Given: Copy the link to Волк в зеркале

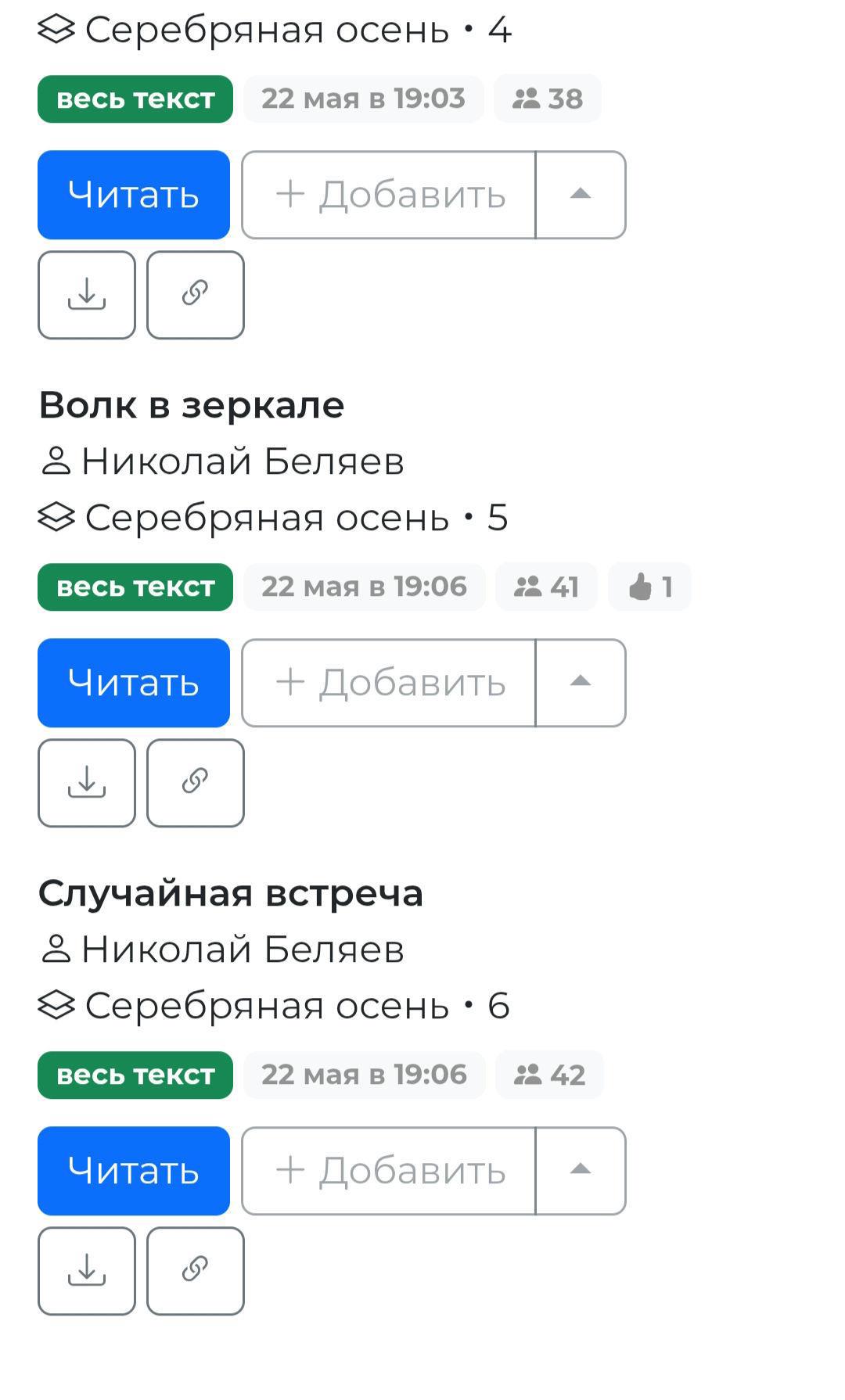Looking at the screenshot, I should 196,783.
